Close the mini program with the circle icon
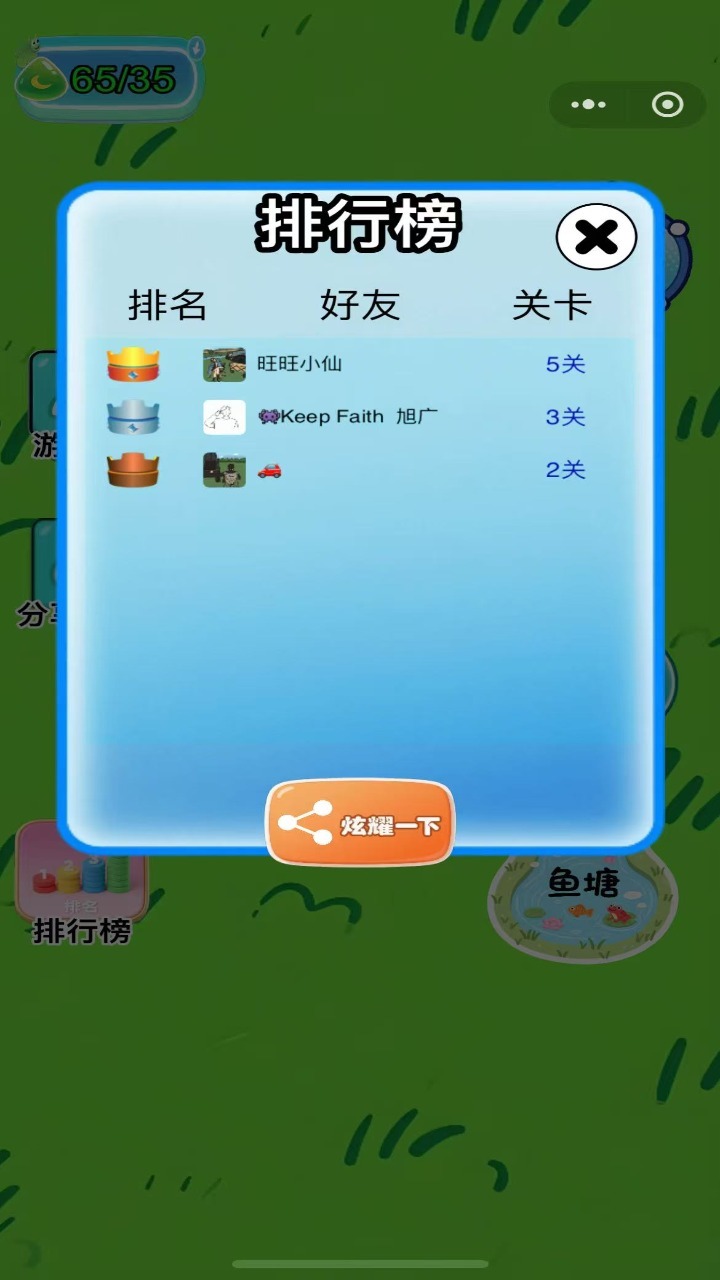Viewport: 720px width, 1280px height. pos(667,104)
